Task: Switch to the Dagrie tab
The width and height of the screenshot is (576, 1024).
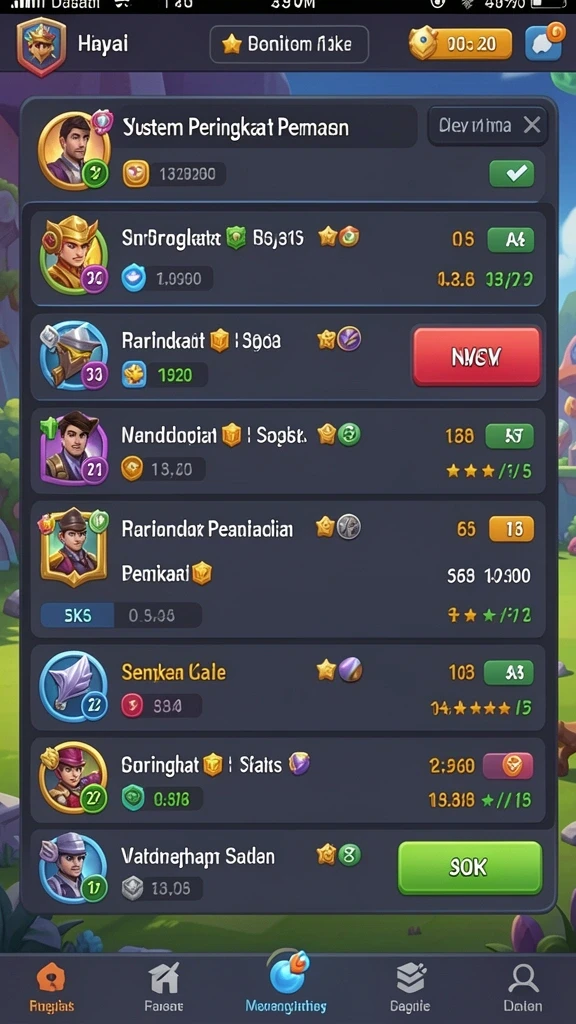Action: click(x=410, y=987)
